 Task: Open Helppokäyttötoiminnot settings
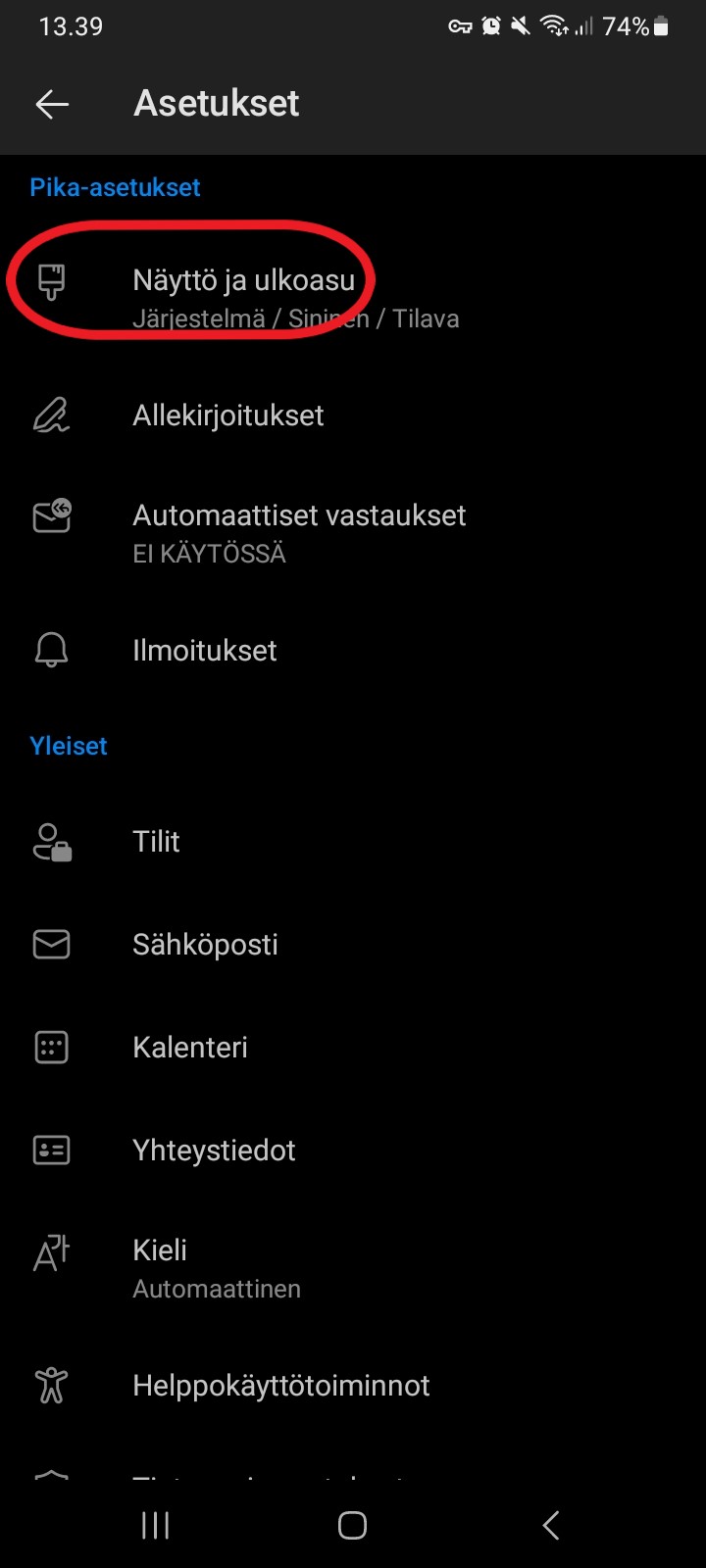[x=353, y=1386]
